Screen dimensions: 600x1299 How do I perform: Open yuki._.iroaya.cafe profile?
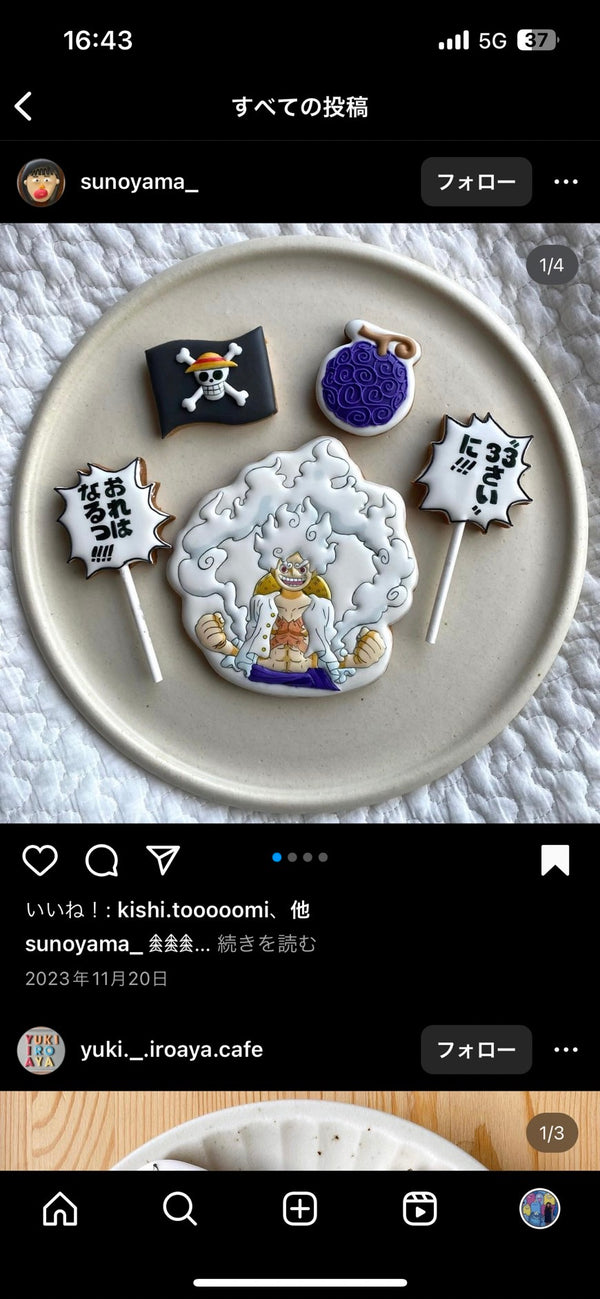click(171, 1050)
